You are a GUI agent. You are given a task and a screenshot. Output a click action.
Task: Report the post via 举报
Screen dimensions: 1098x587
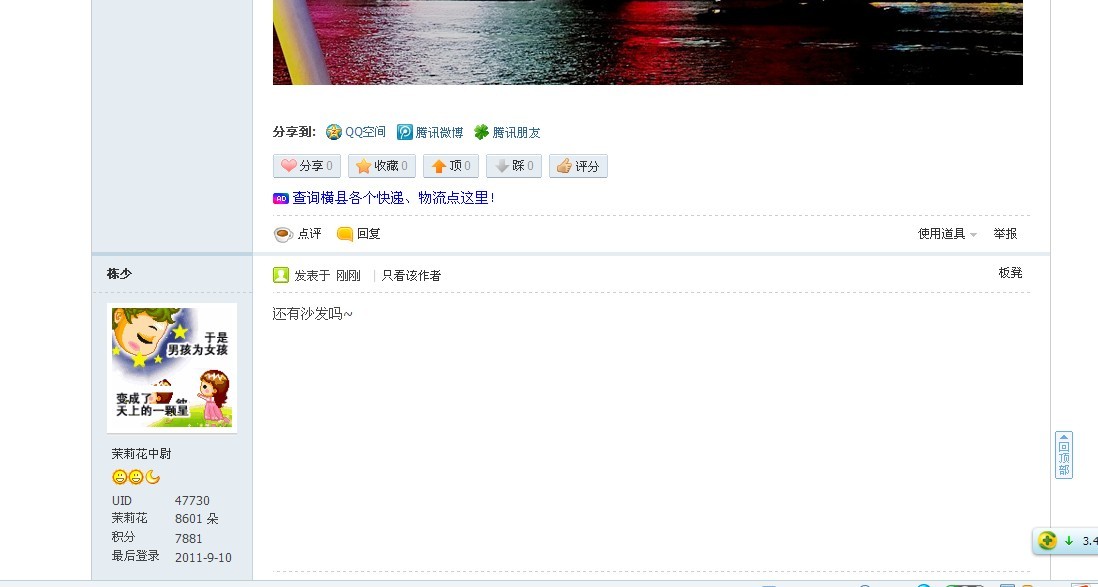point(1005,234)
